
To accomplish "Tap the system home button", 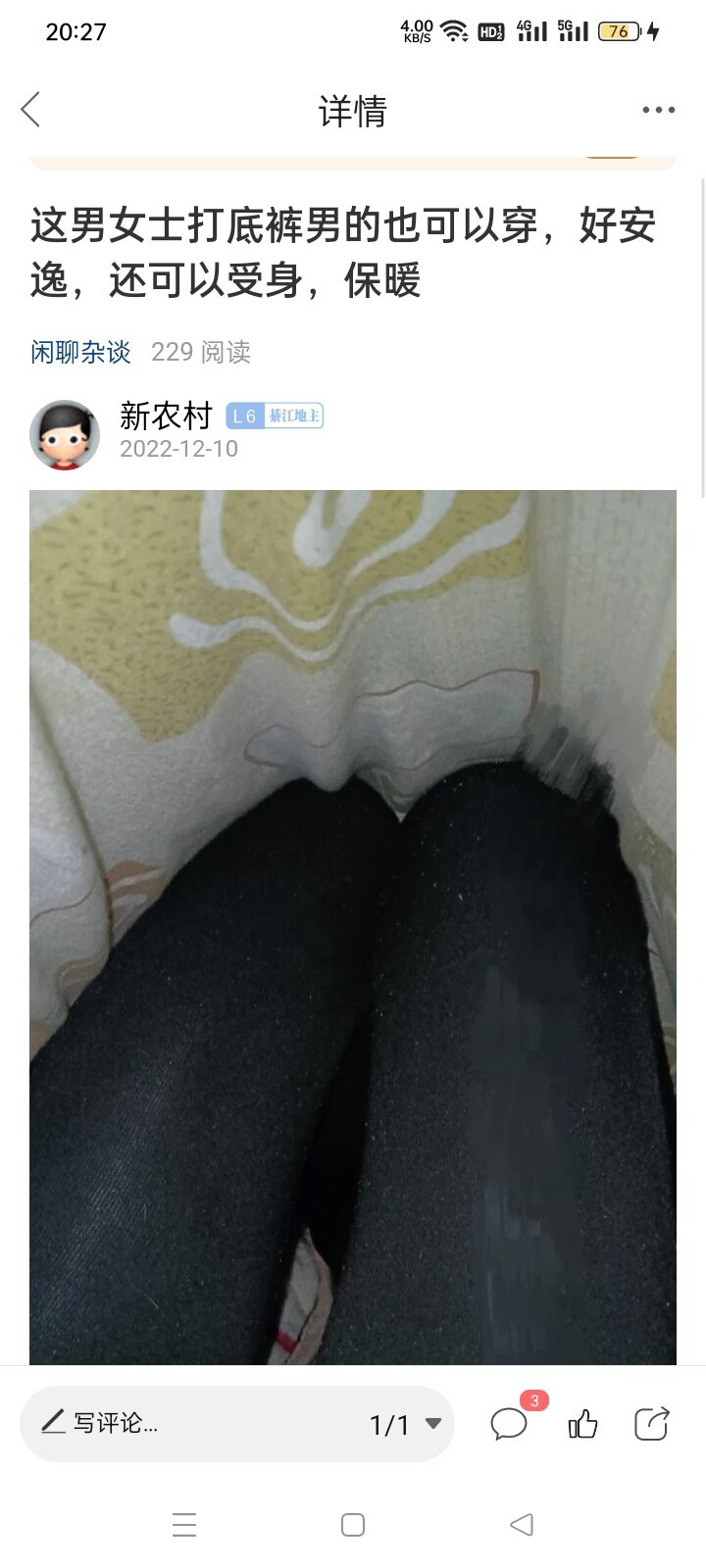I will [x=353, y=1525].
